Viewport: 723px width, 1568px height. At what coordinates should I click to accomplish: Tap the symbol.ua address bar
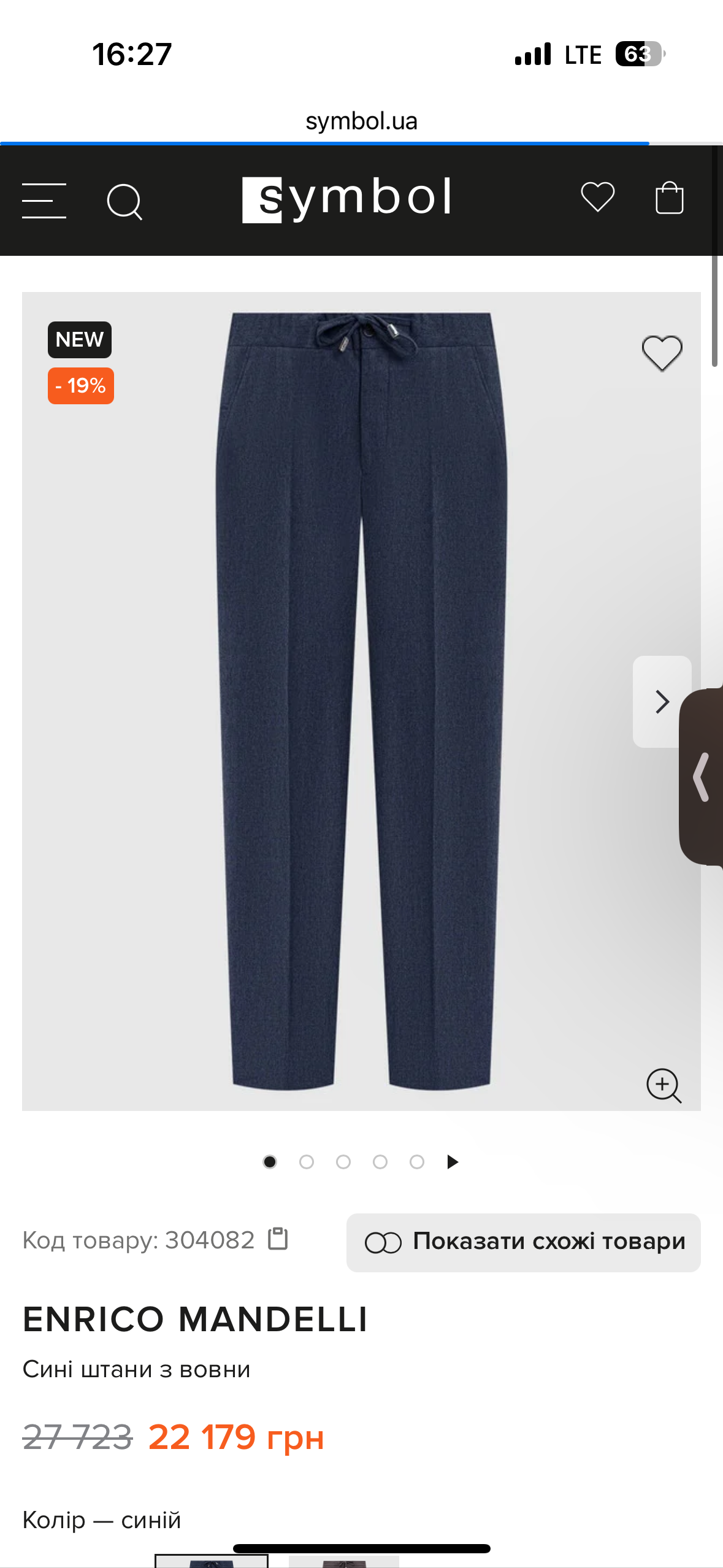[x=361, y=121]
